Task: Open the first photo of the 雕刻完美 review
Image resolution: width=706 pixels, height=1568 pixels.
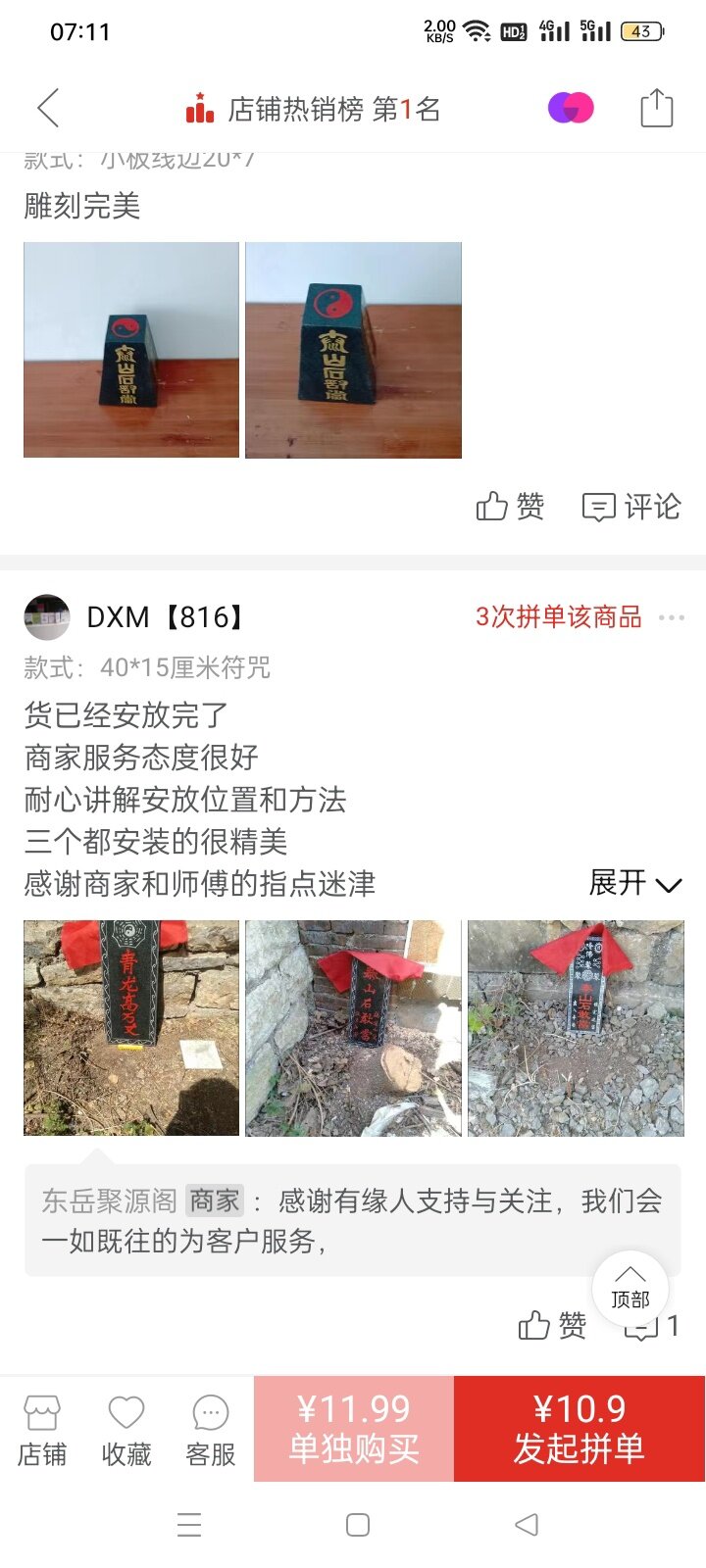Action: coord(131,350)
